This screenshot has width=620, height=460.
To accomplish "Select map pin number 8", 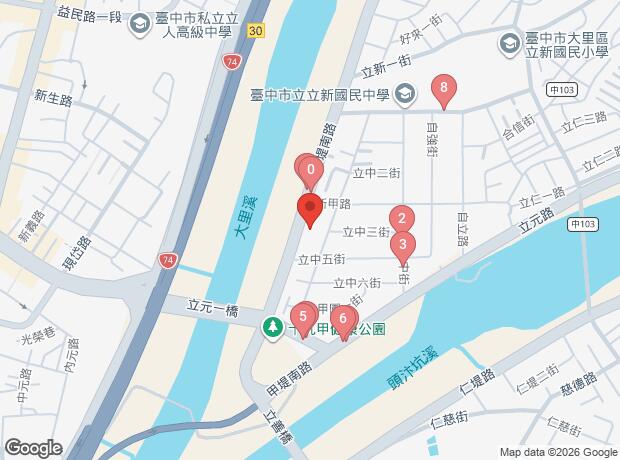I will [444, 89].
